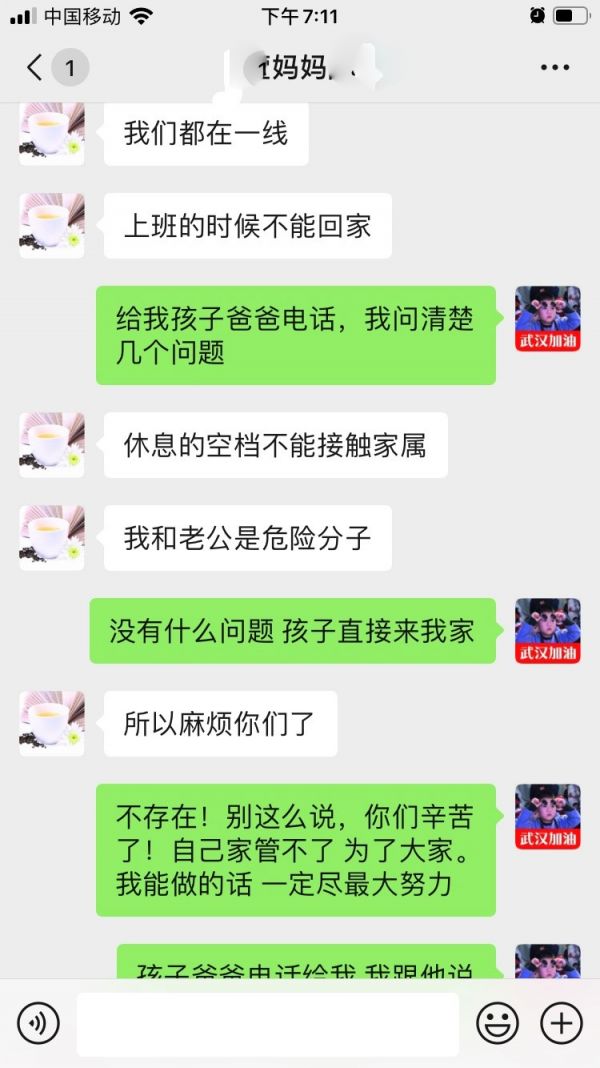Open the emoji sticker panel
The height and width of the screenshot is (1068, 600).
[x=497, y=1023]
